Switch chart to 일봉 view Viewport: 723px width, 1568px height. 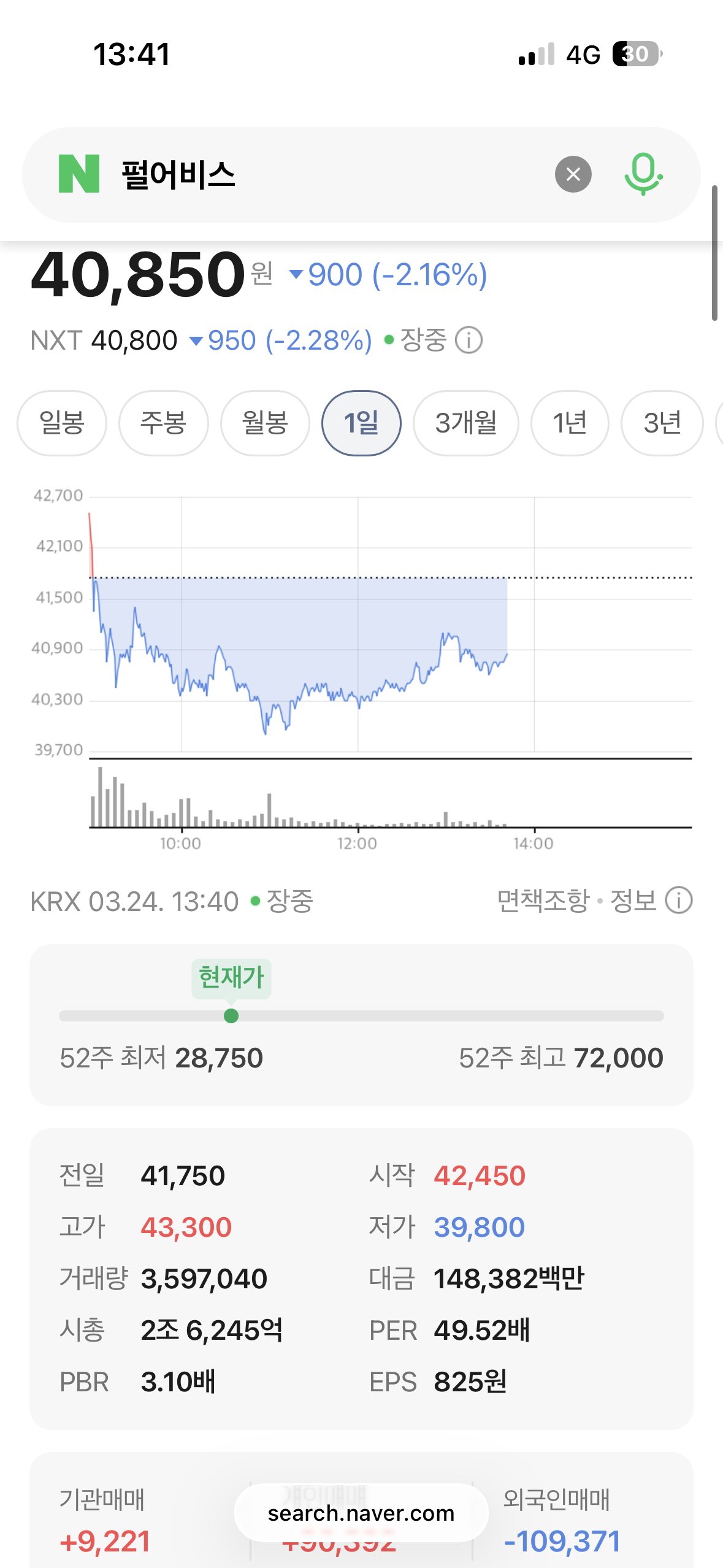(x=62, y=423)
